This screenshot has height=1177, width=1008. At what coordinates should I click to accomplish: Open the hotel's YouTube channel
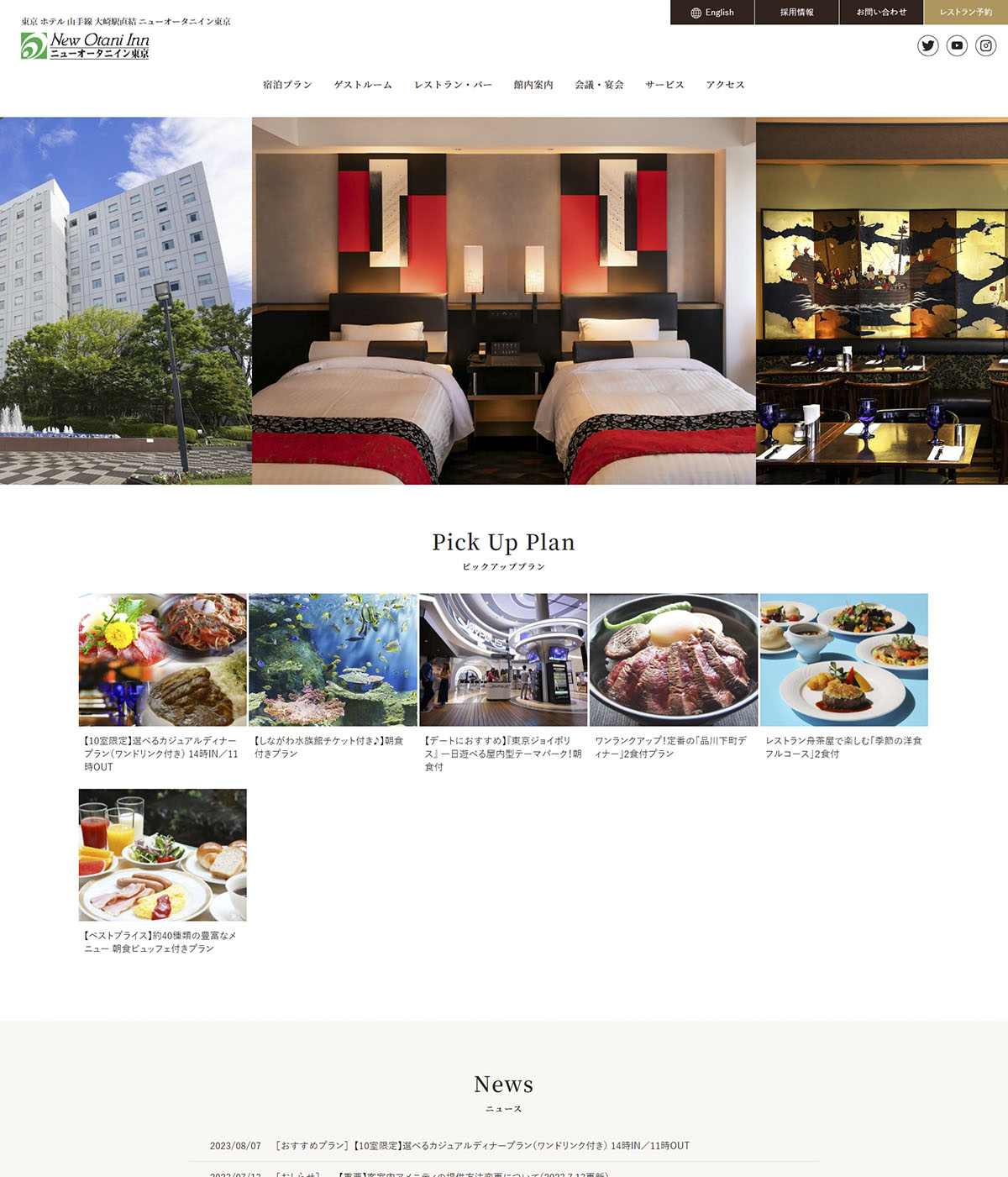[x=957, y=46]
